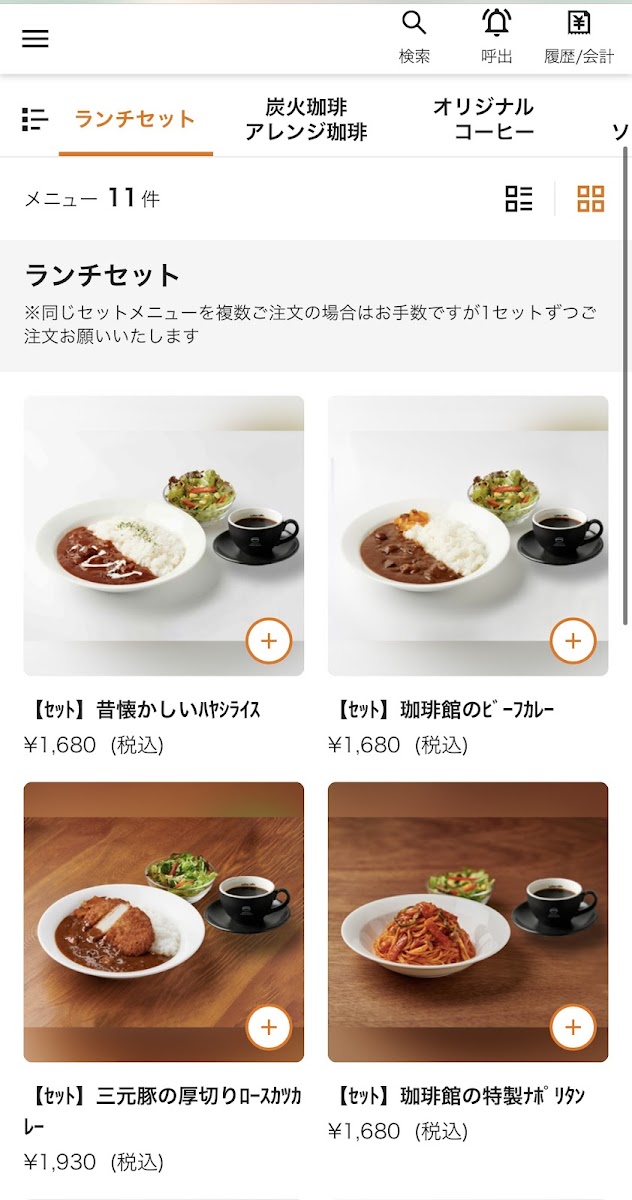The height and width of the screenshot is (1200, 632).
Task: Open 履歴/会計 order history
Action: (x=579, y=37)
